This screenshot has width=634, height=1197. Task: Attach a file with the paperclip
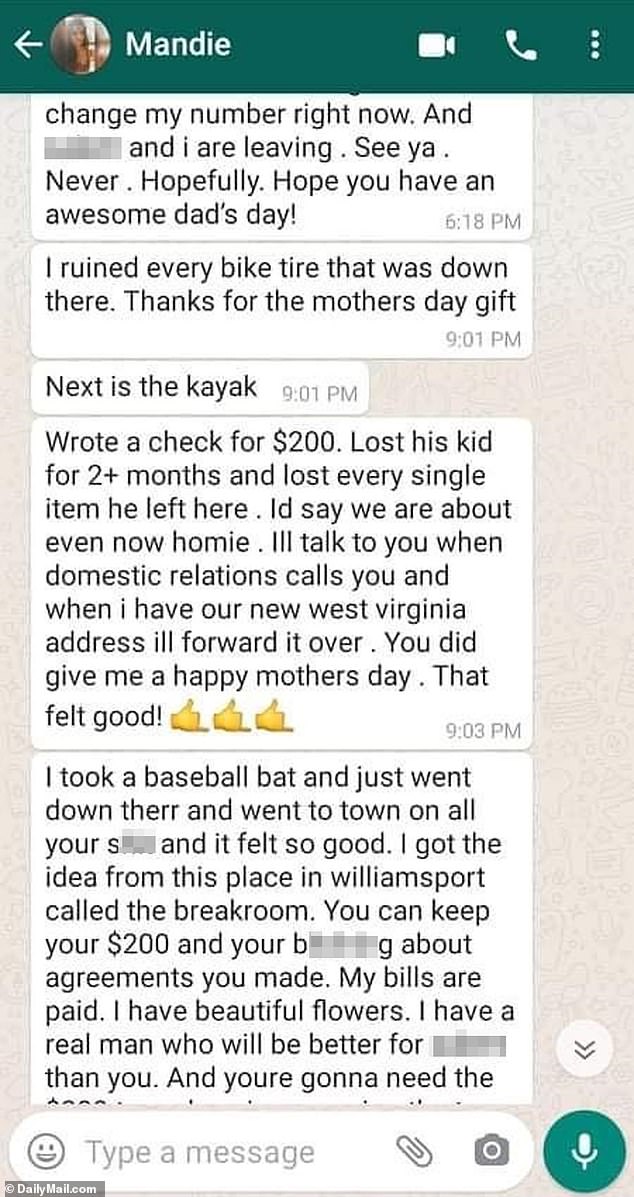414,1152
